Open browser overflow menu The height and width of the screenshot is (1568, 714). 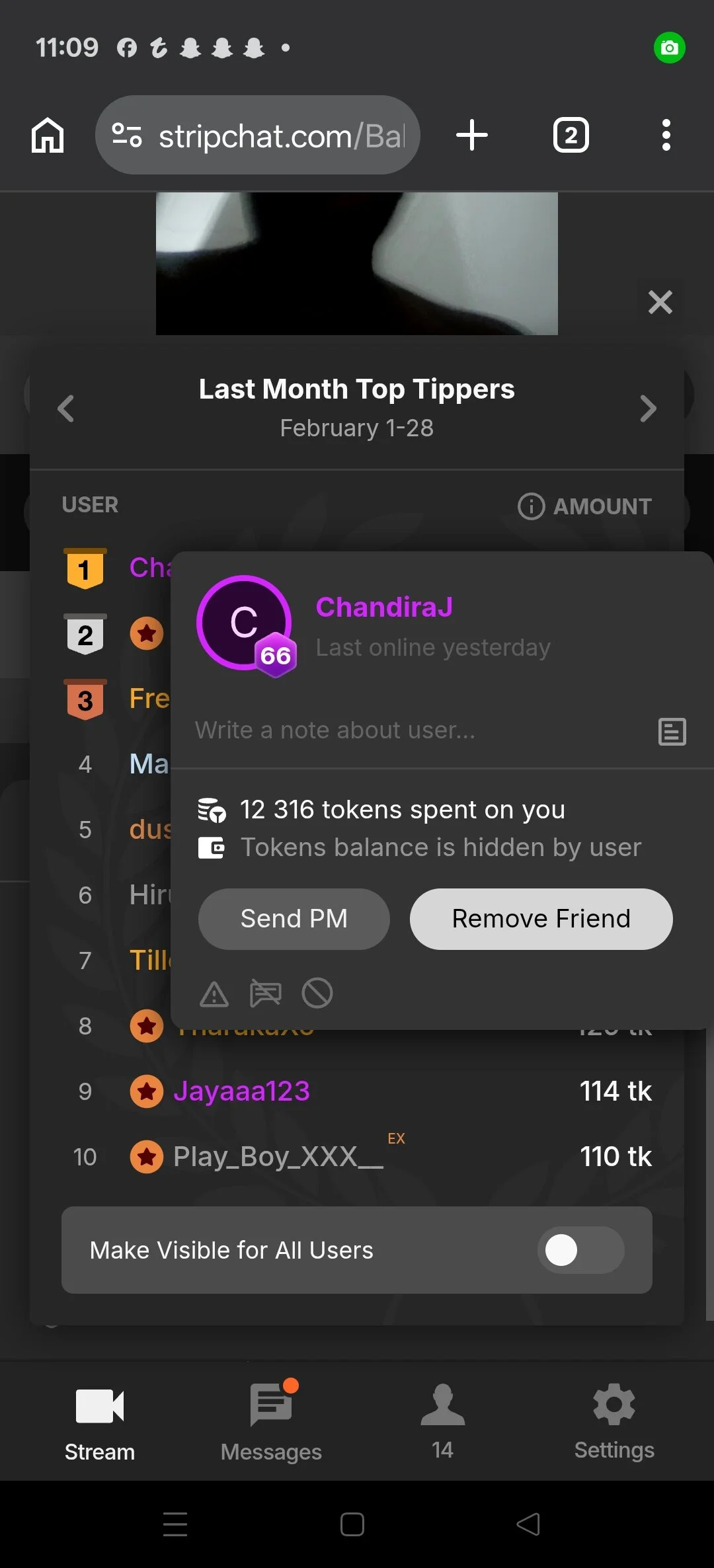coord(666,135)
